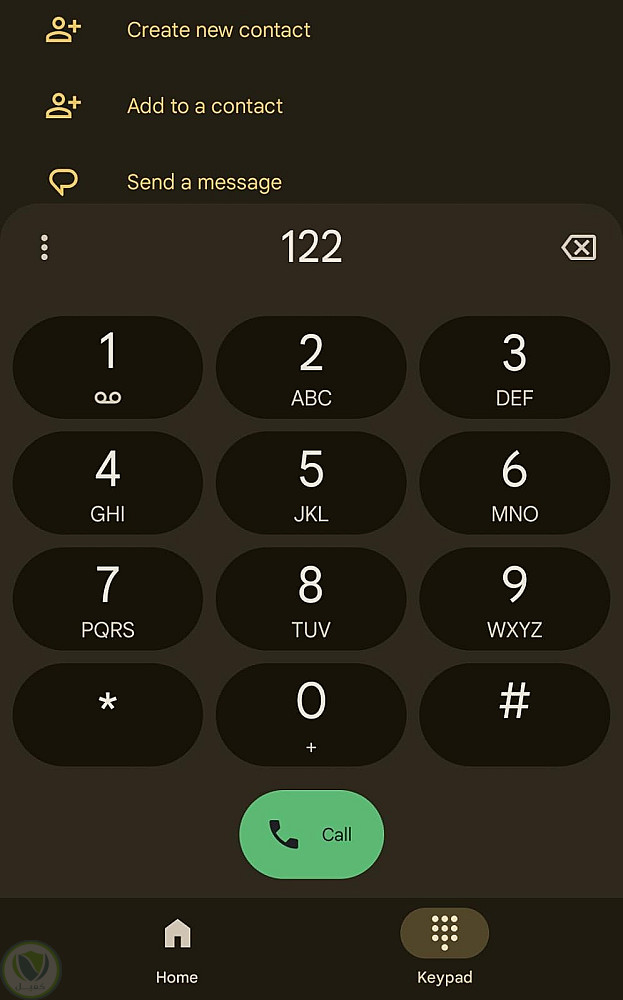Tap the green Call button
623x1000 pixels.
311,834
